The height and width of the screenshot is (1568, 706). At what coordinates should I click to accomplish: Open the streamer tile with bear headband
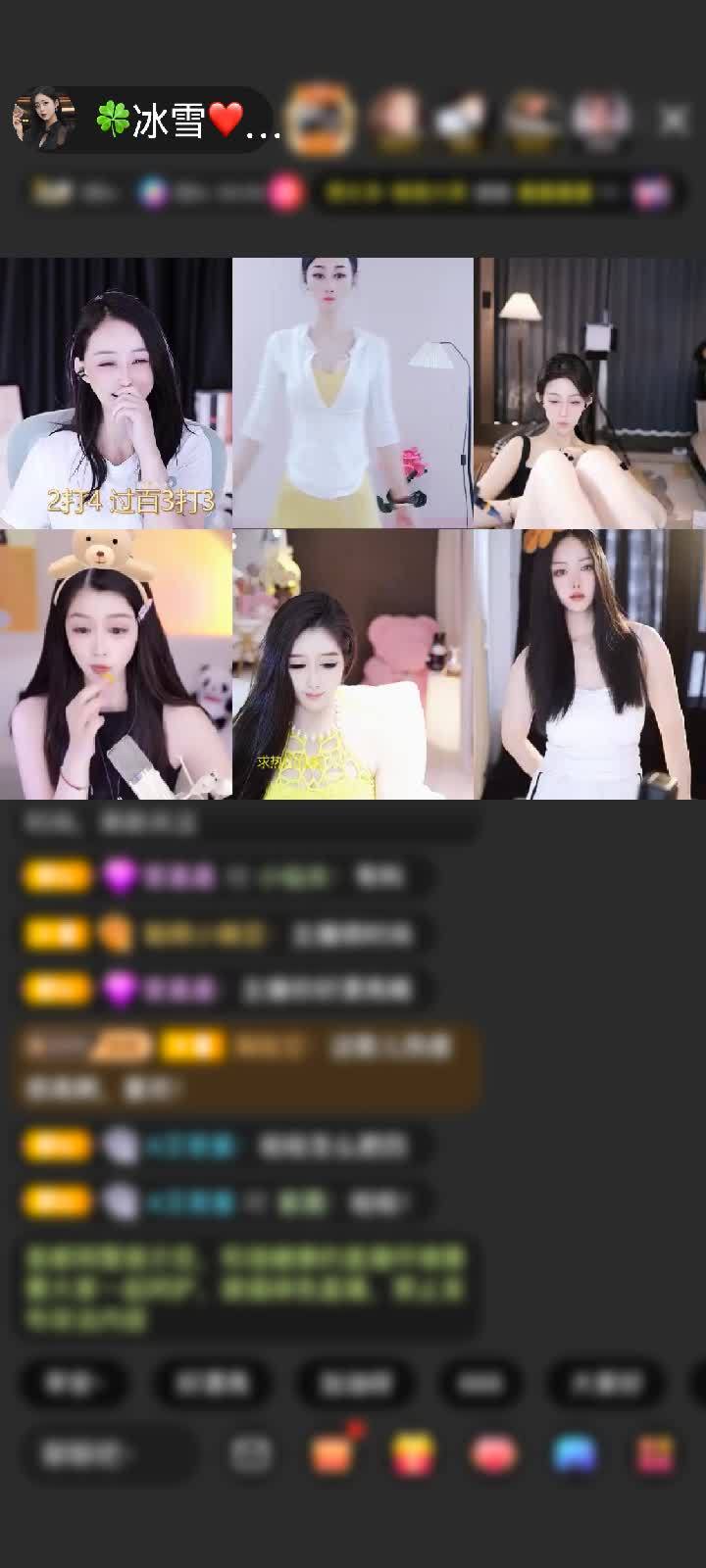(x=116, y=664)
